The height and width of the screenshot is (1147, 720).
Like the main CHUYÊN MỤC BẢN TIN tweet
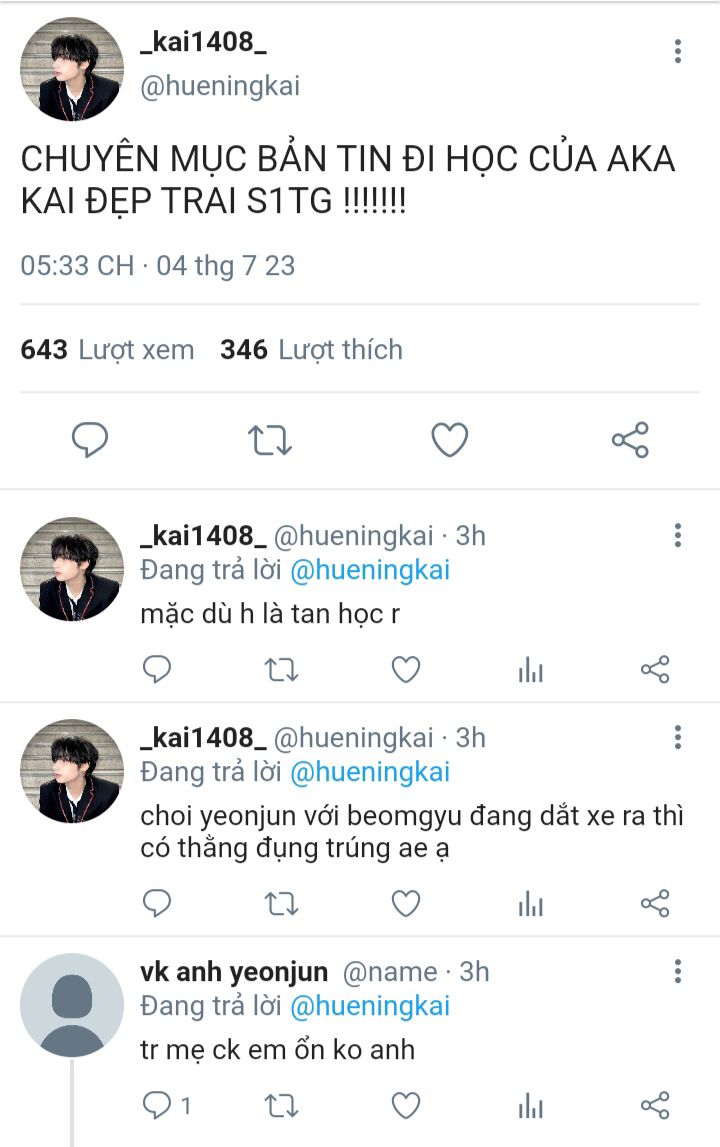click(x=449, y=440)
